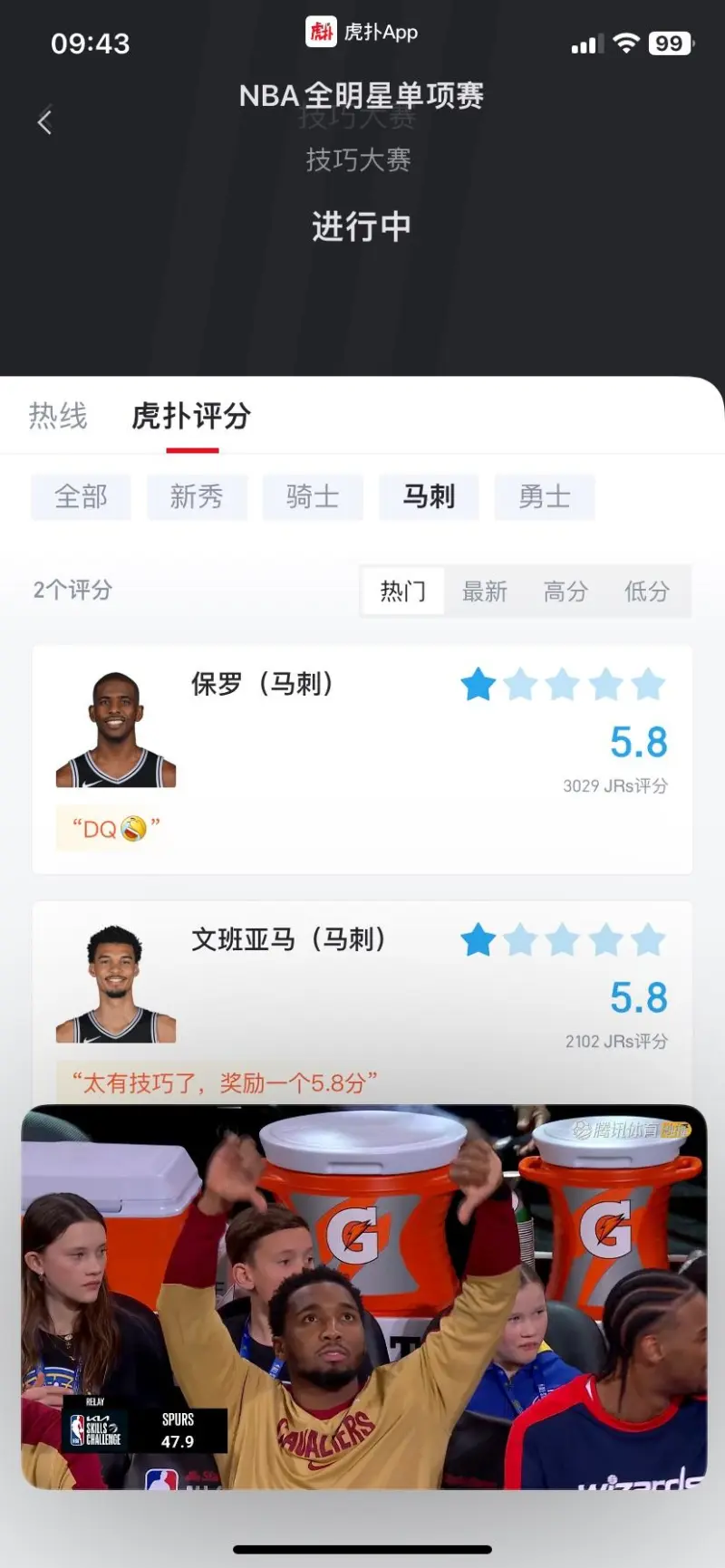Switch to the 热线 tab
Image resolution: width=725 pixels, height=1568 pixels.
click(58, 416)
